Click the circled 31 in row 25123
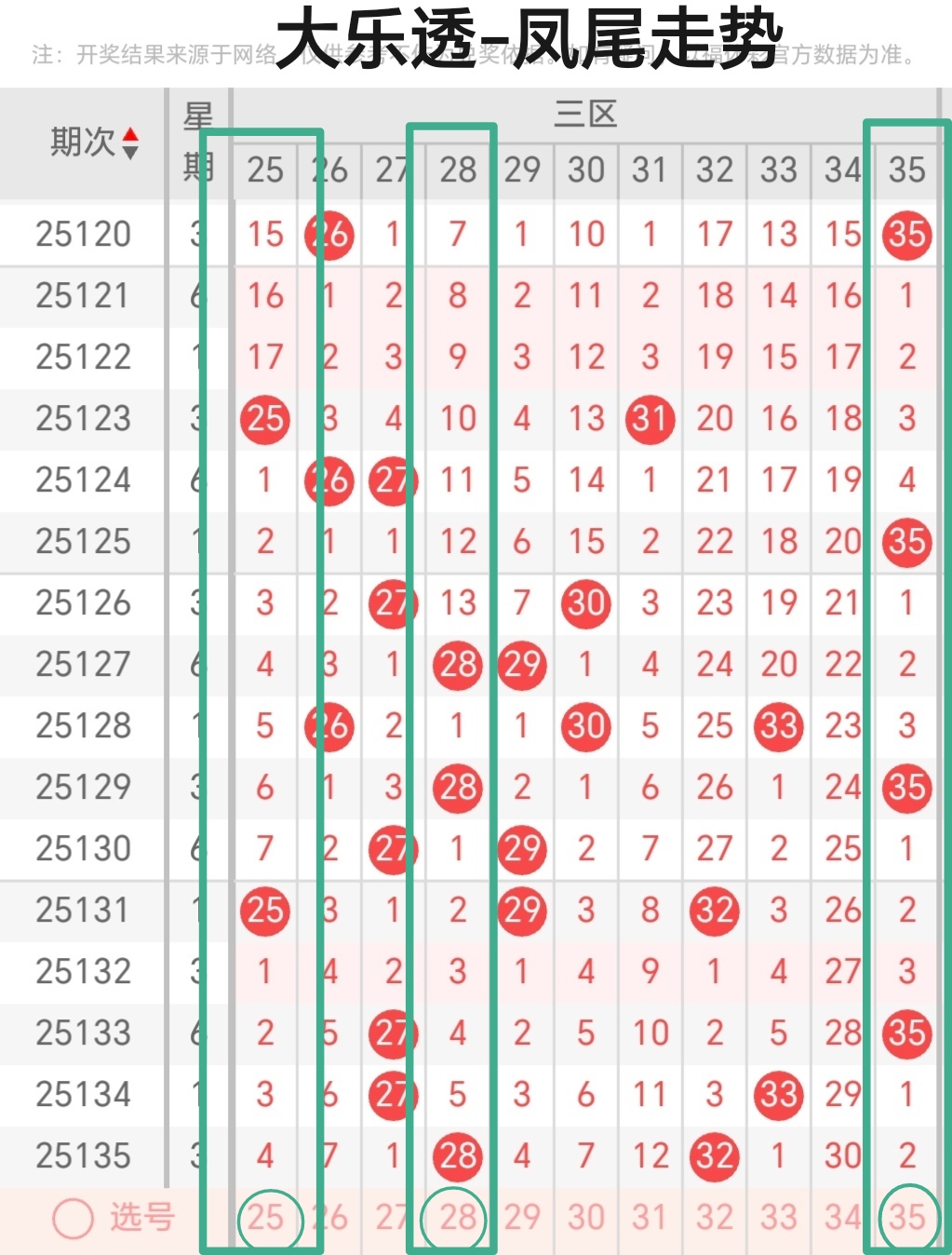The image size is (952, 1255). [650, 419]
